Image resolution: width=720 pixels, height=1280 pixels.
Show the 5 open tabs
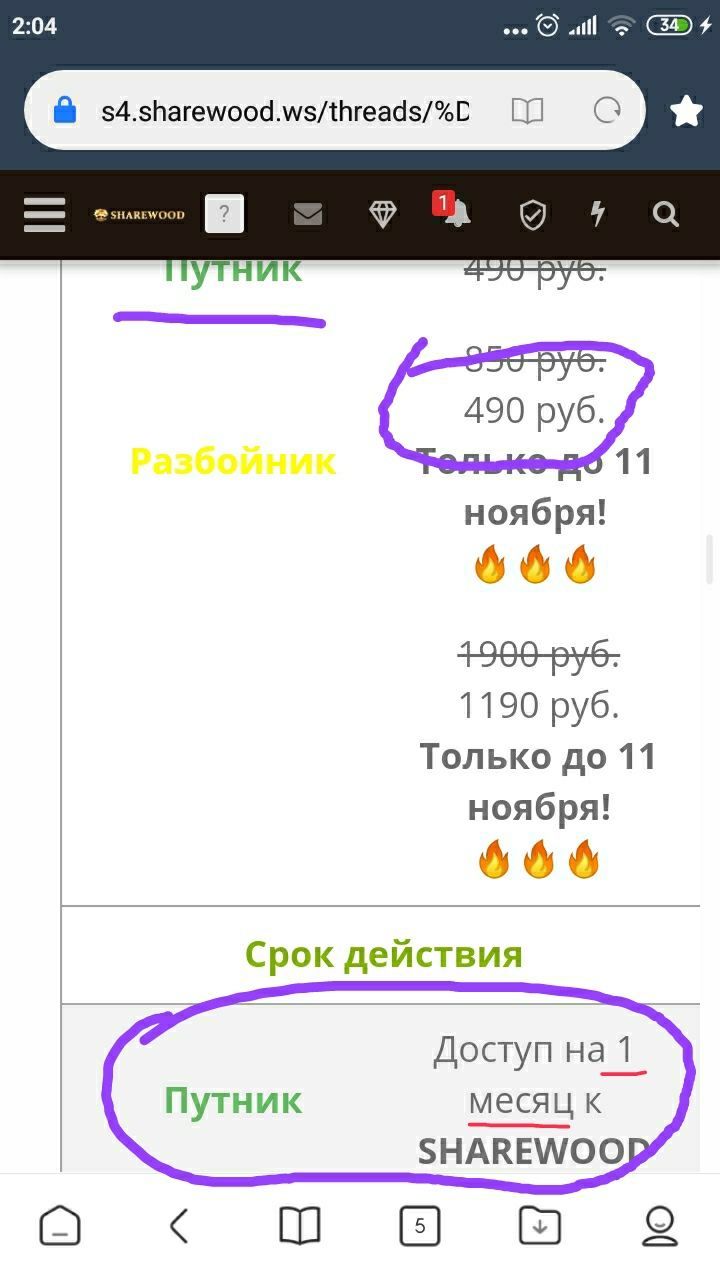(420, 1225)
